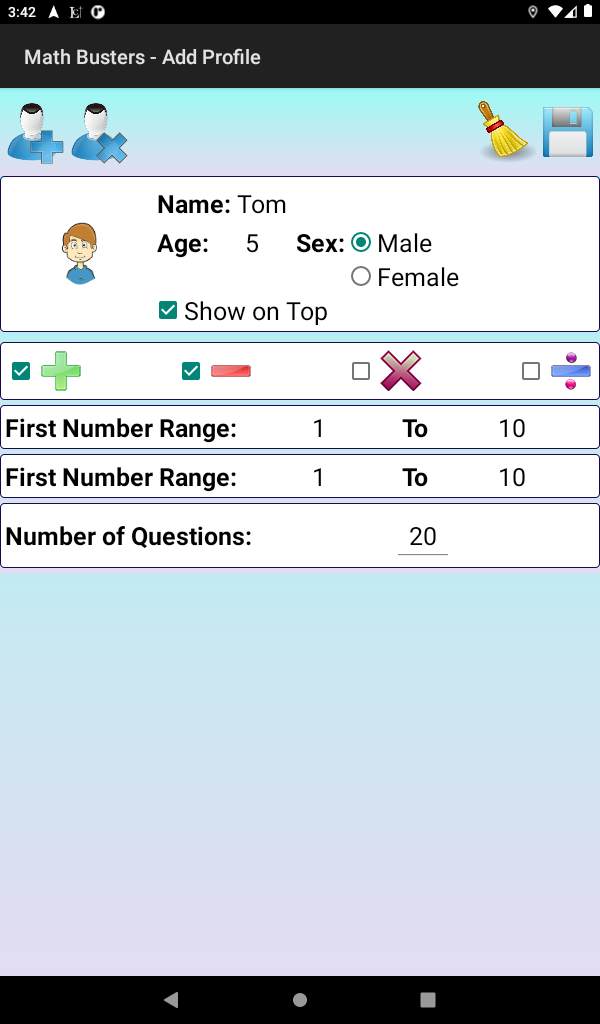Tap the add profile icon
This screenshot has width=600, height=1024.
35,133
